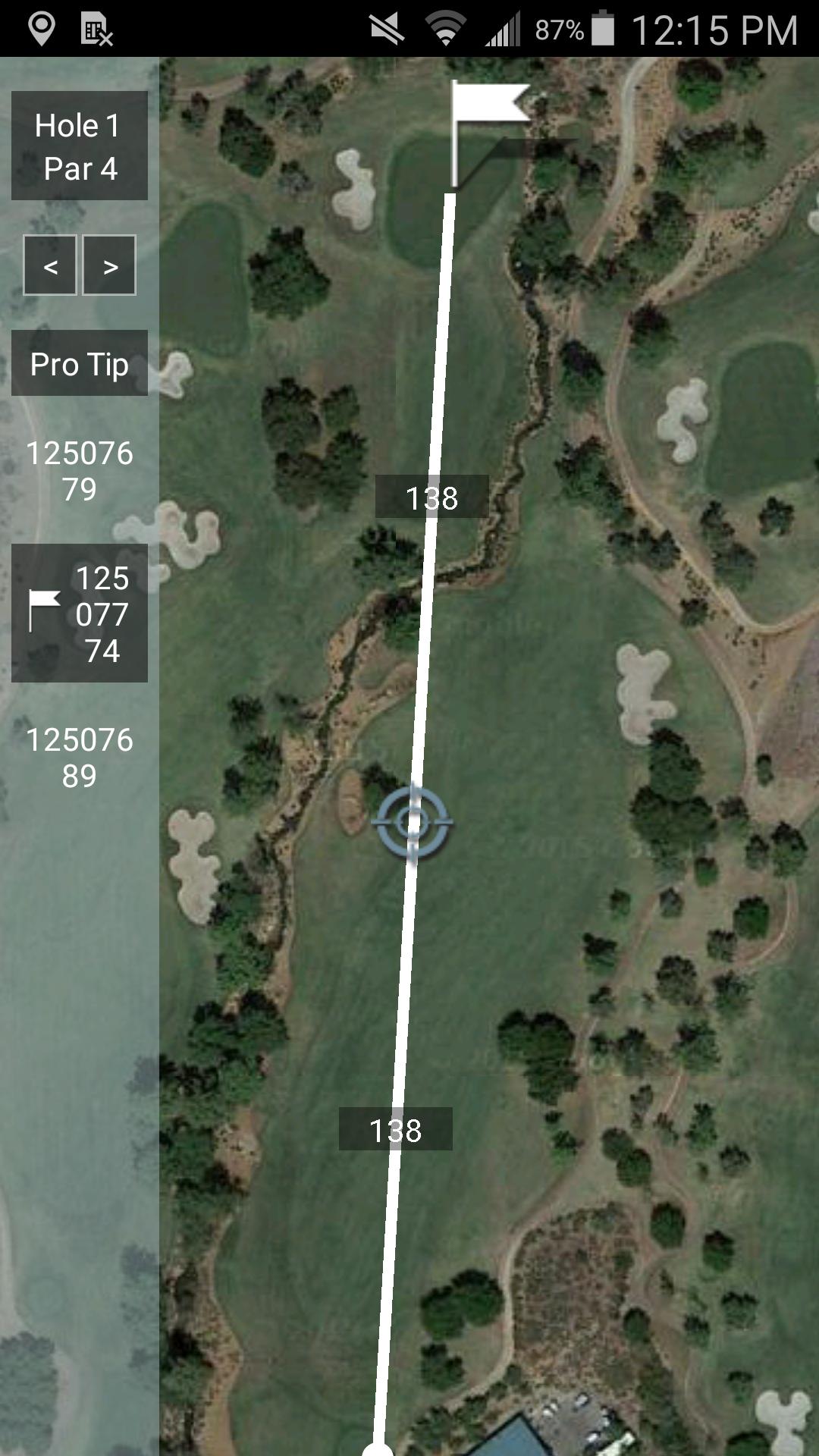
Task: Tap the Hole 1 Par 4 label
Action: pos(78,146)
